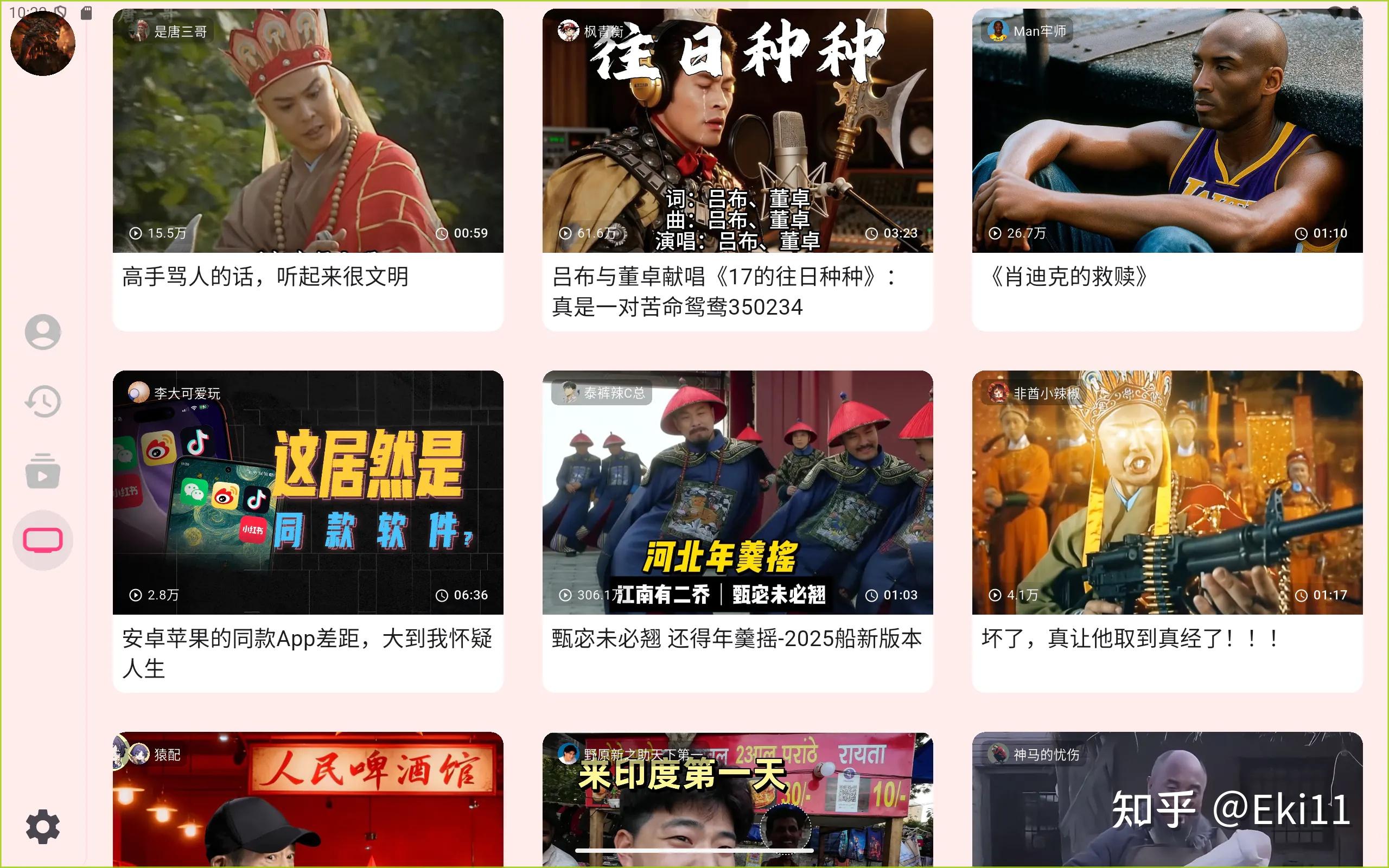This screenshot has height=868, width=1389.
Task: Play video 高手骂人的话，听起来很文明
Action: (x=308, y=131)
